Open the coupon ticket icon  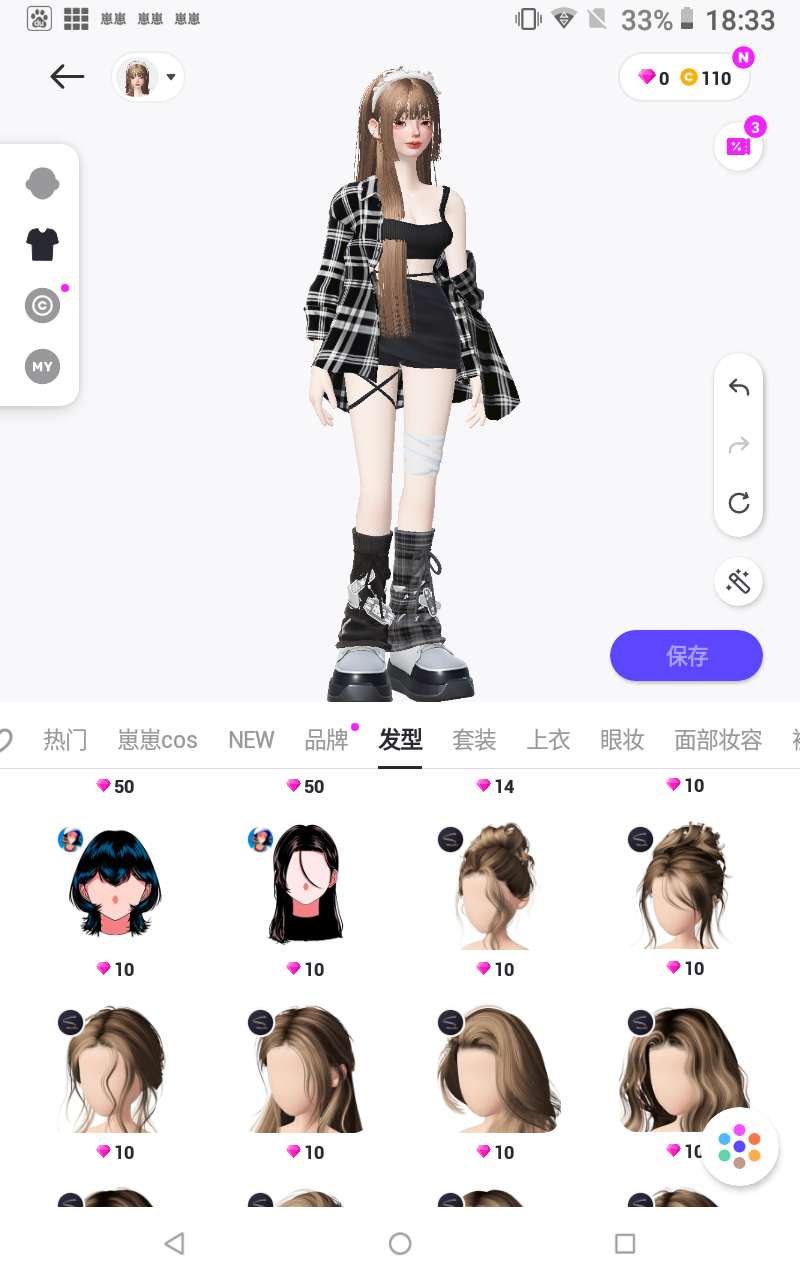tap(738, 147)
